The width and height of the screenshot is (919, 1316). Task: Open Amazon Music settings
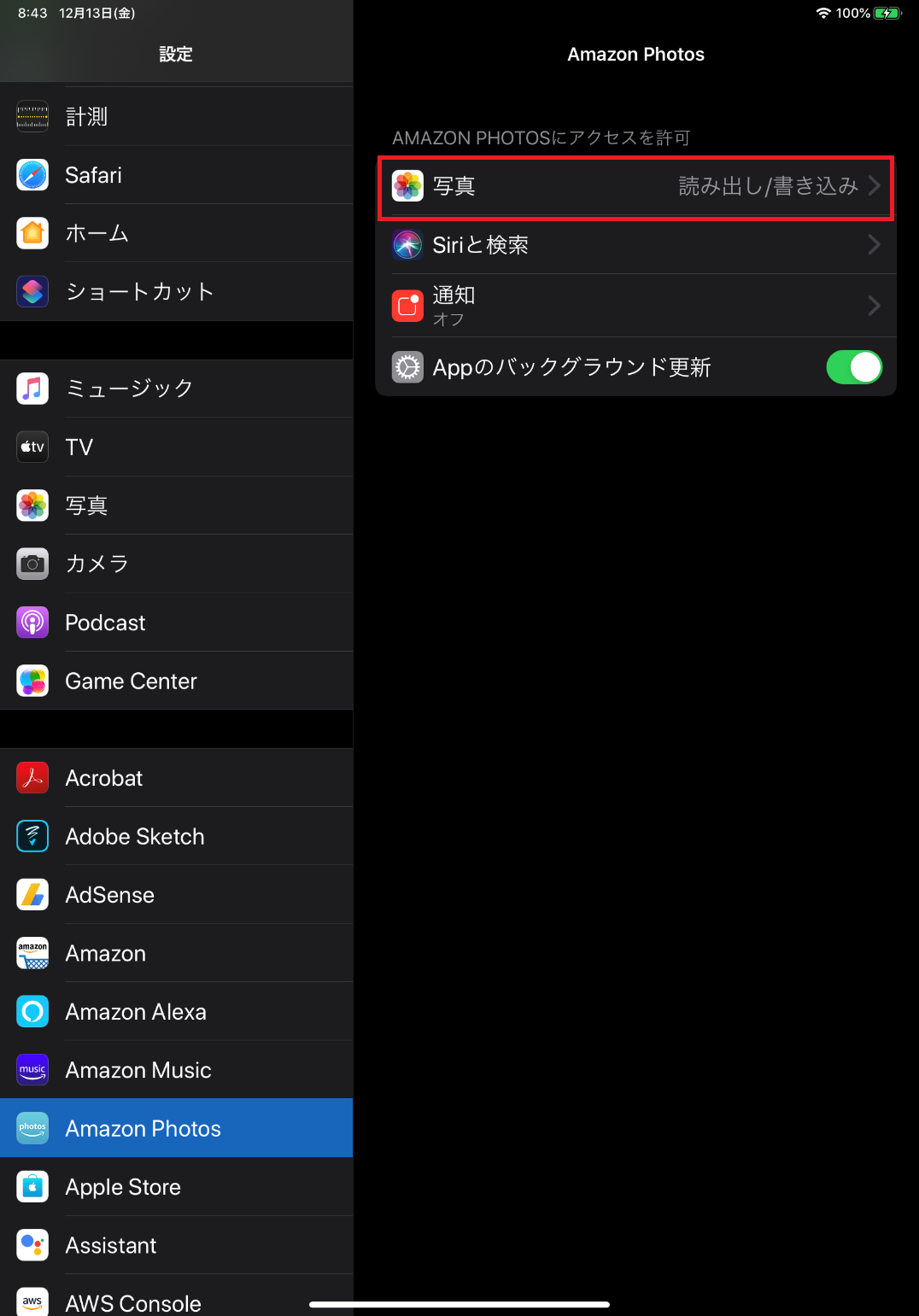coord(176,1070)
